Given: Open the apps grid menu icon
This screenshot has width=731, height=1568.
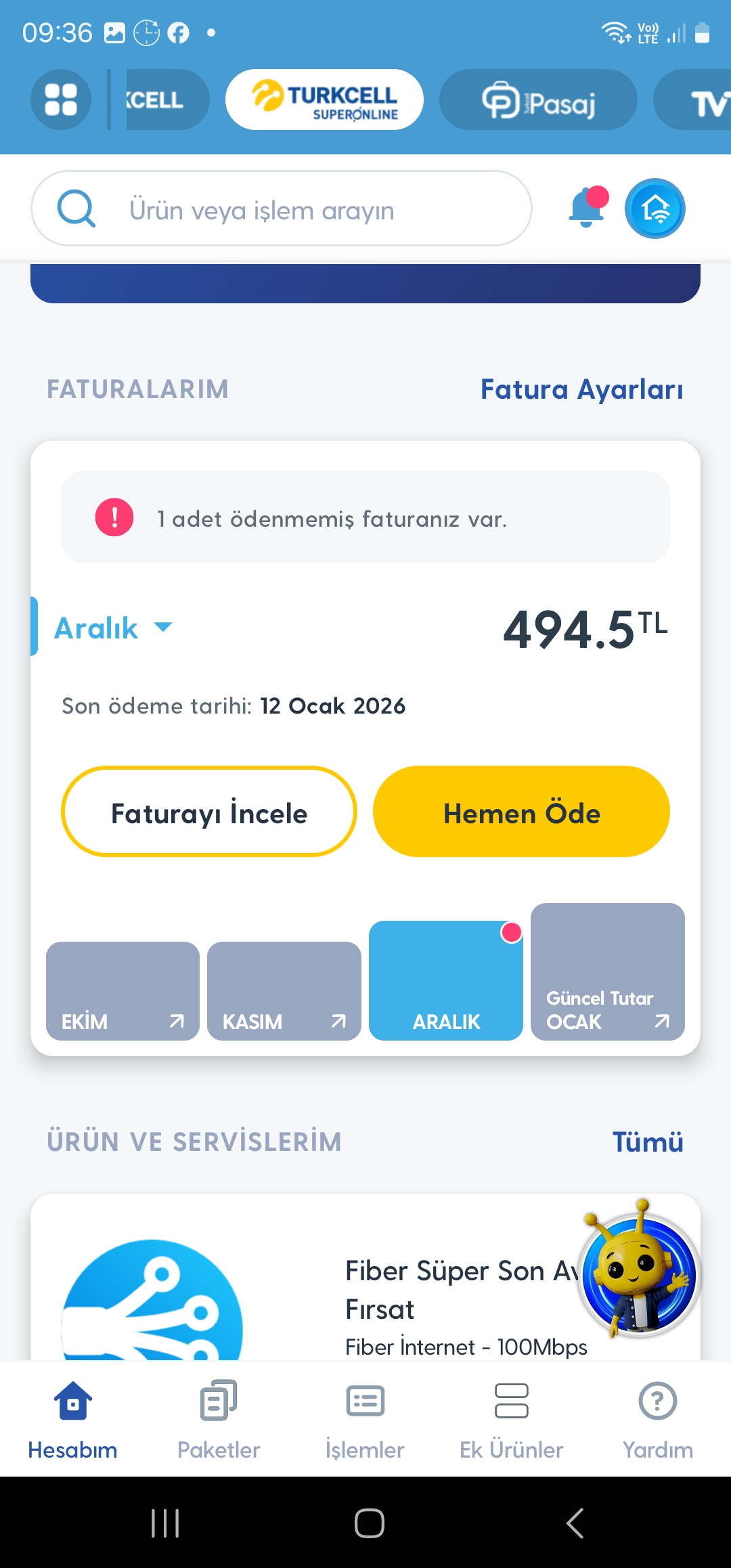Looking at the screenshot, I should pos(61,100).
